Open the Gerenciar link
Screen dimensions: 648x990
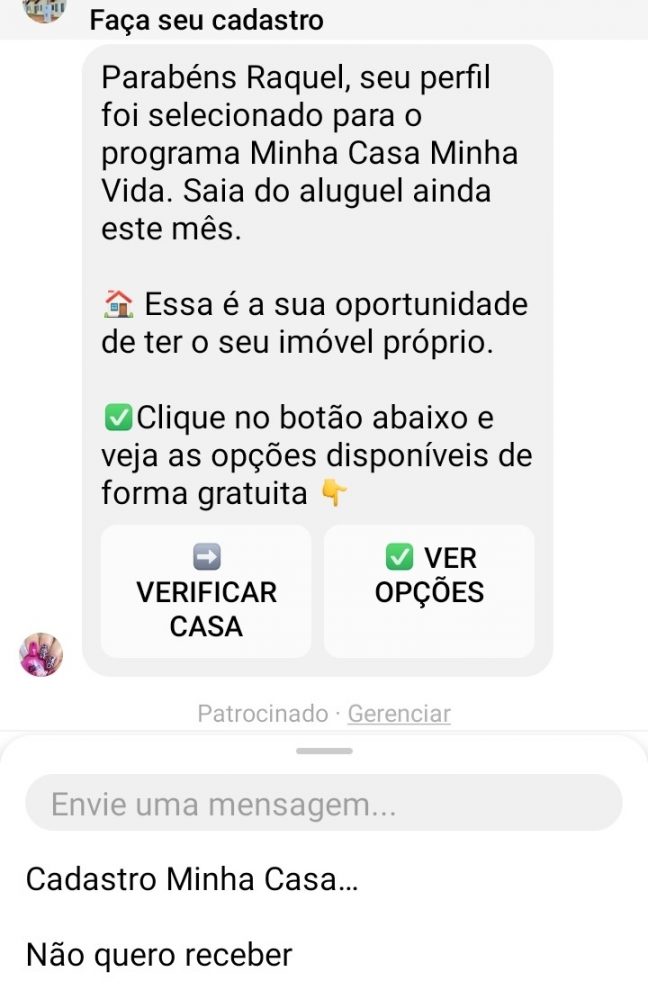point(399,714)
